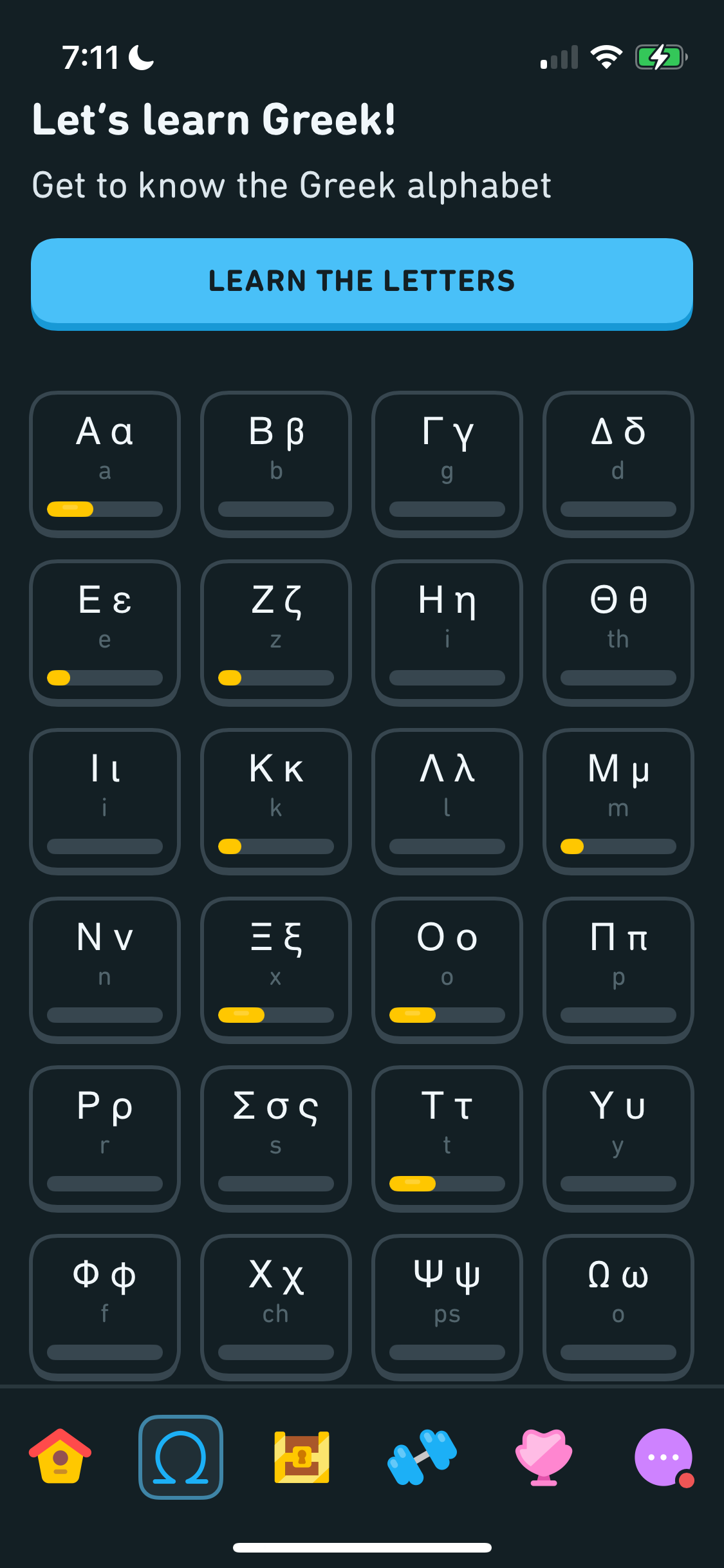Tap the Xi 'x' card
Image resolution: width=724 pixels, height=1568 pixels.
click(x=276, y=969)
